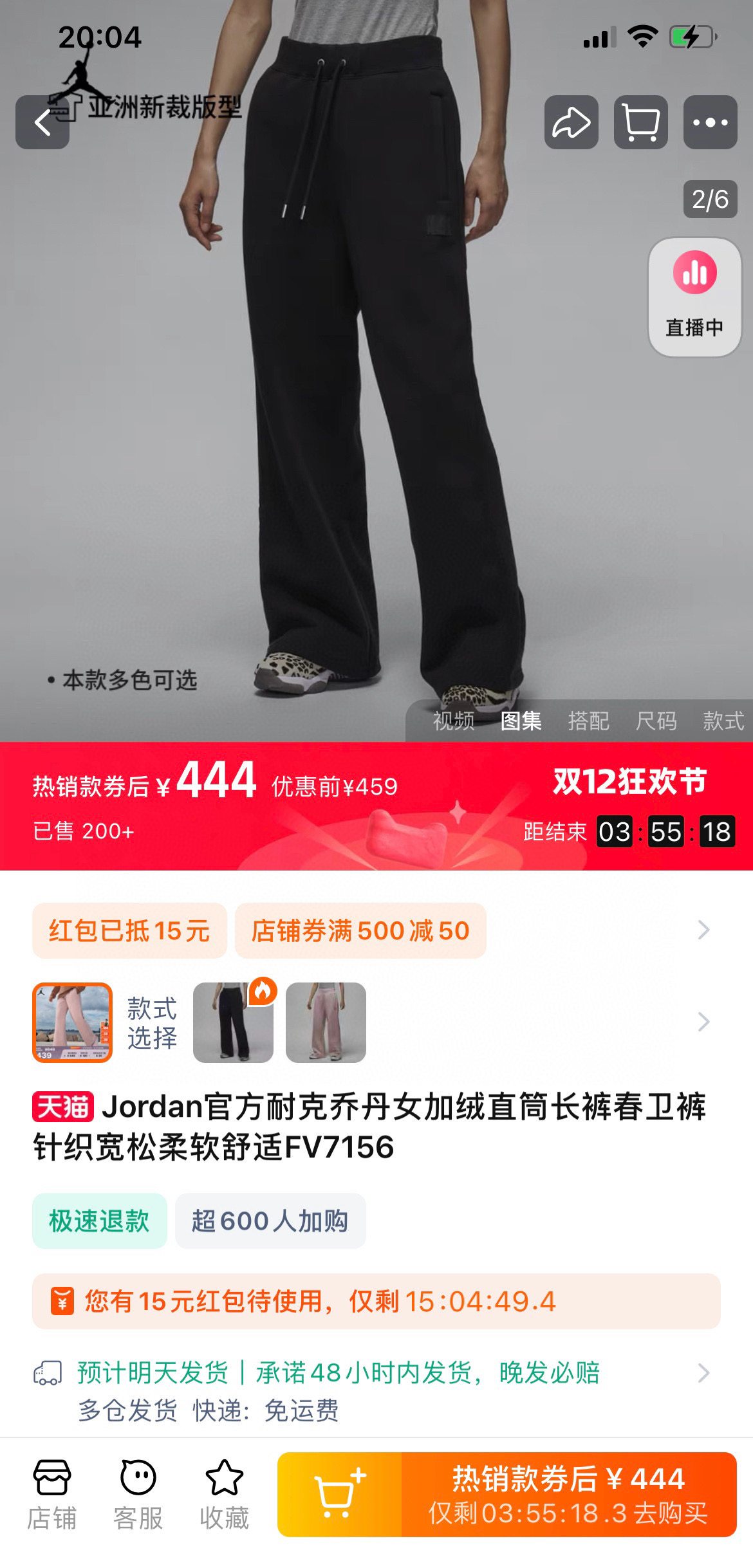Viewport: 753px width, 1568px height.
Task: Add item to 收藏 favorites
Action: pyautogui.click(x=224, y=1494)
